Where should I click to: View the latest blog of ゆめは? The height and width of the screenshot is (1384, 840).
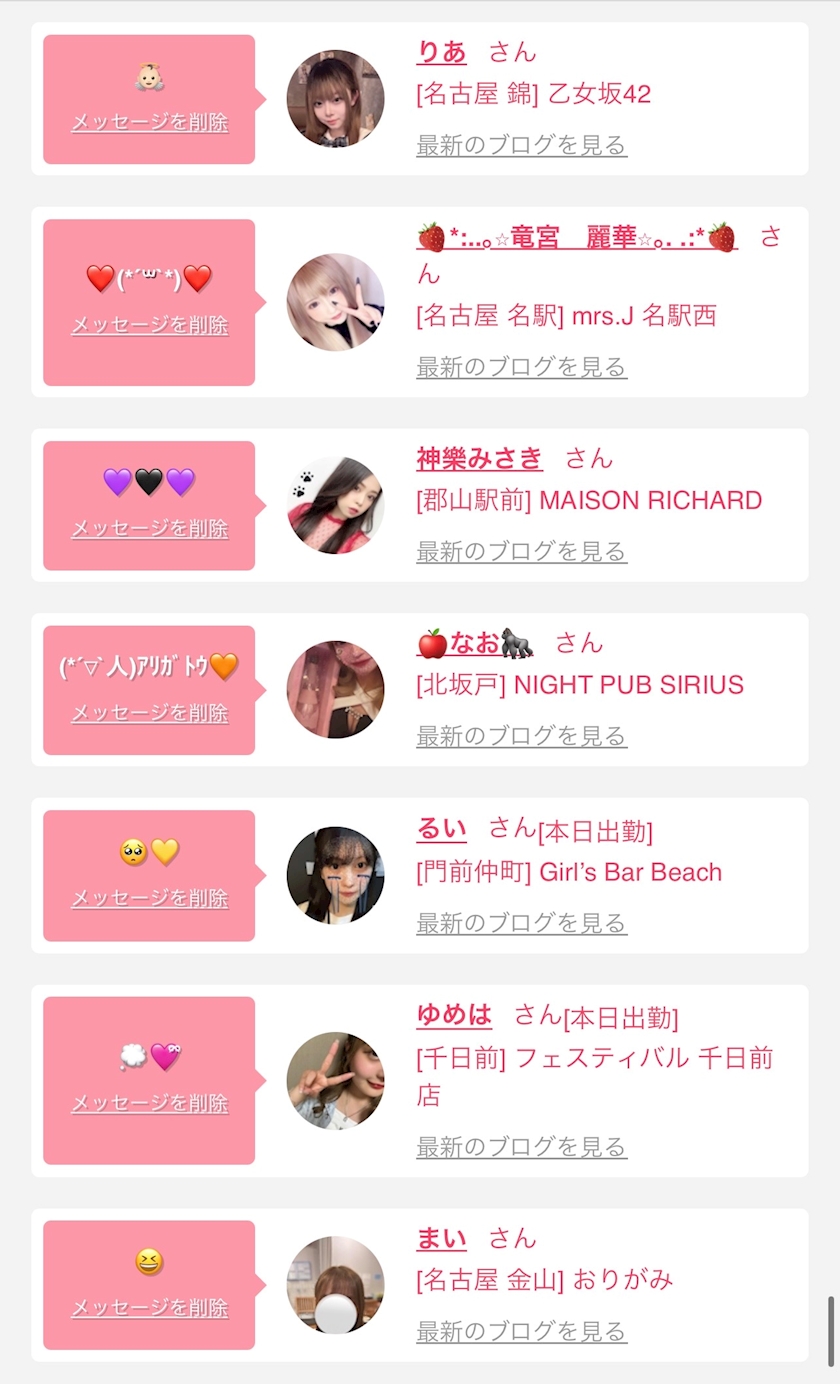tap(521, 1147)
